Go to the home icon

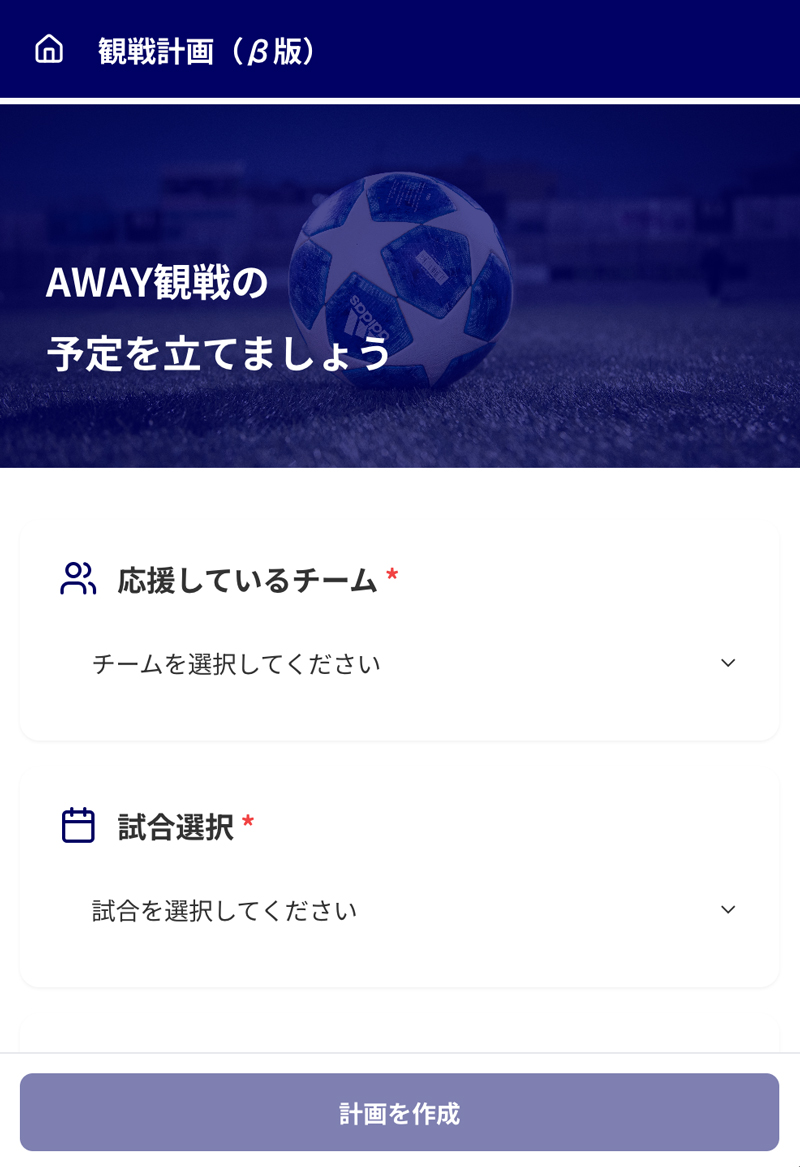pos(49,49)
